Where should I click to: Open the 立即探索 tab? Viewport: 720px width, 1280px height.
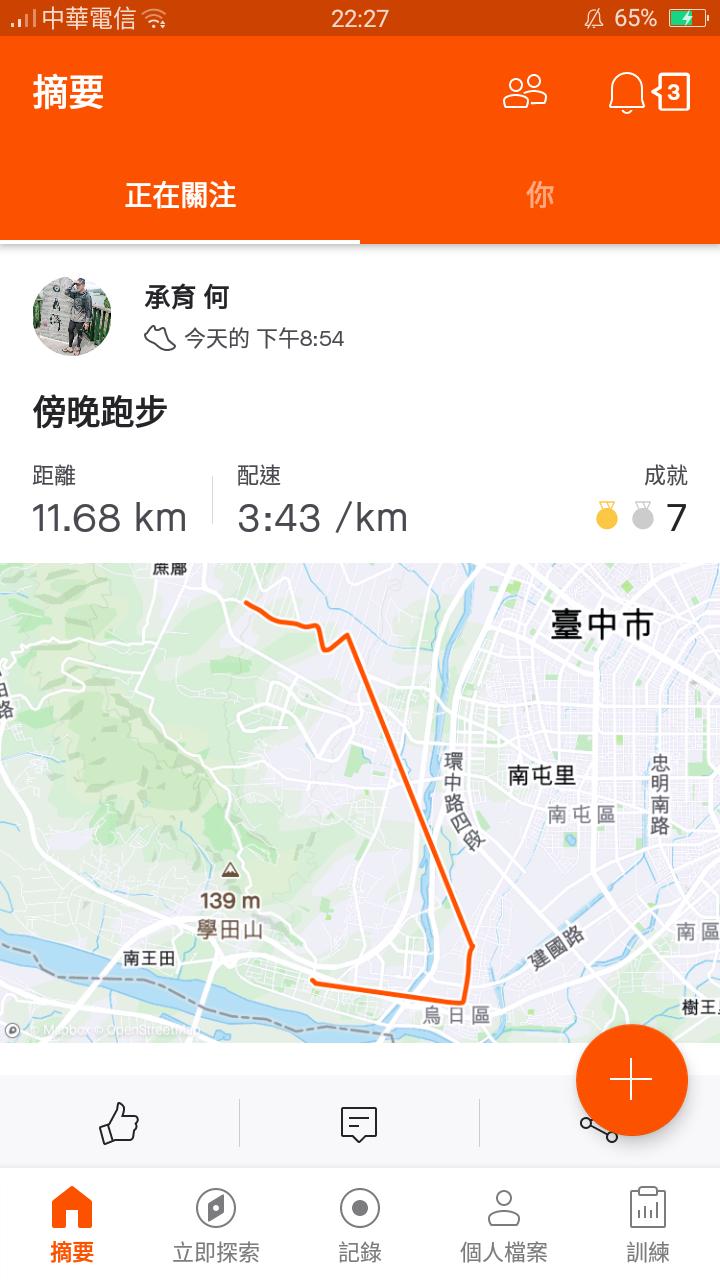(216, 1224)
